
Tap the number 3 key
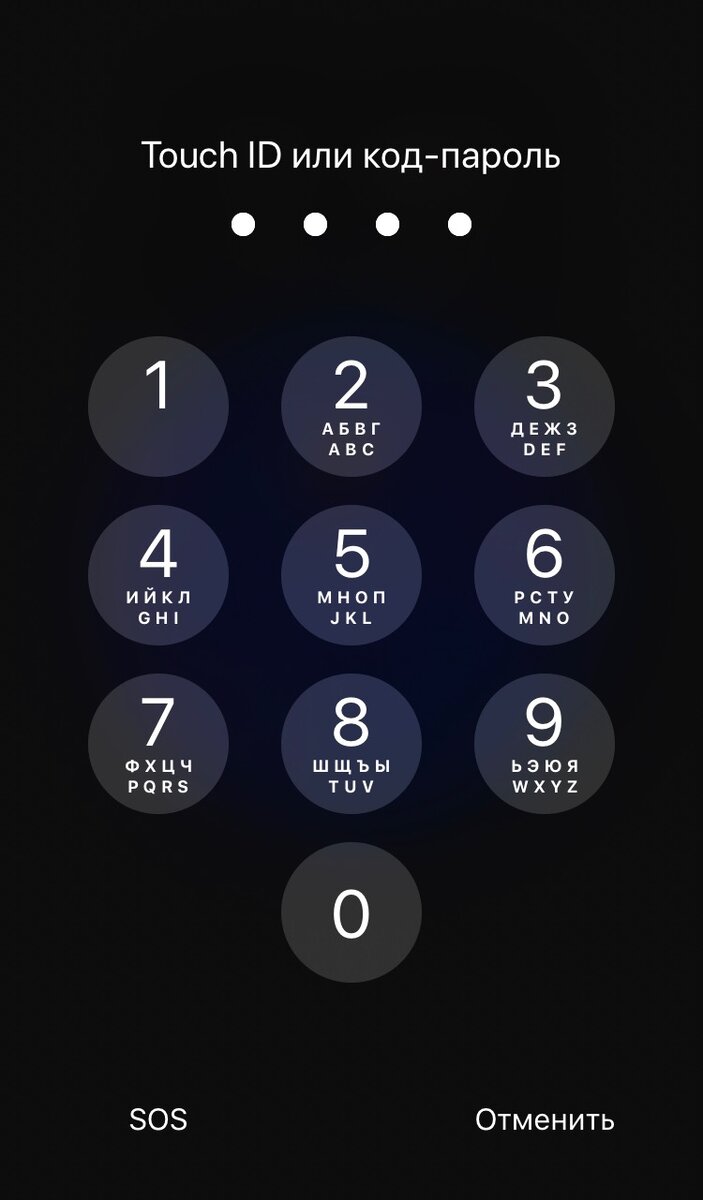click(x=543, y=406)
